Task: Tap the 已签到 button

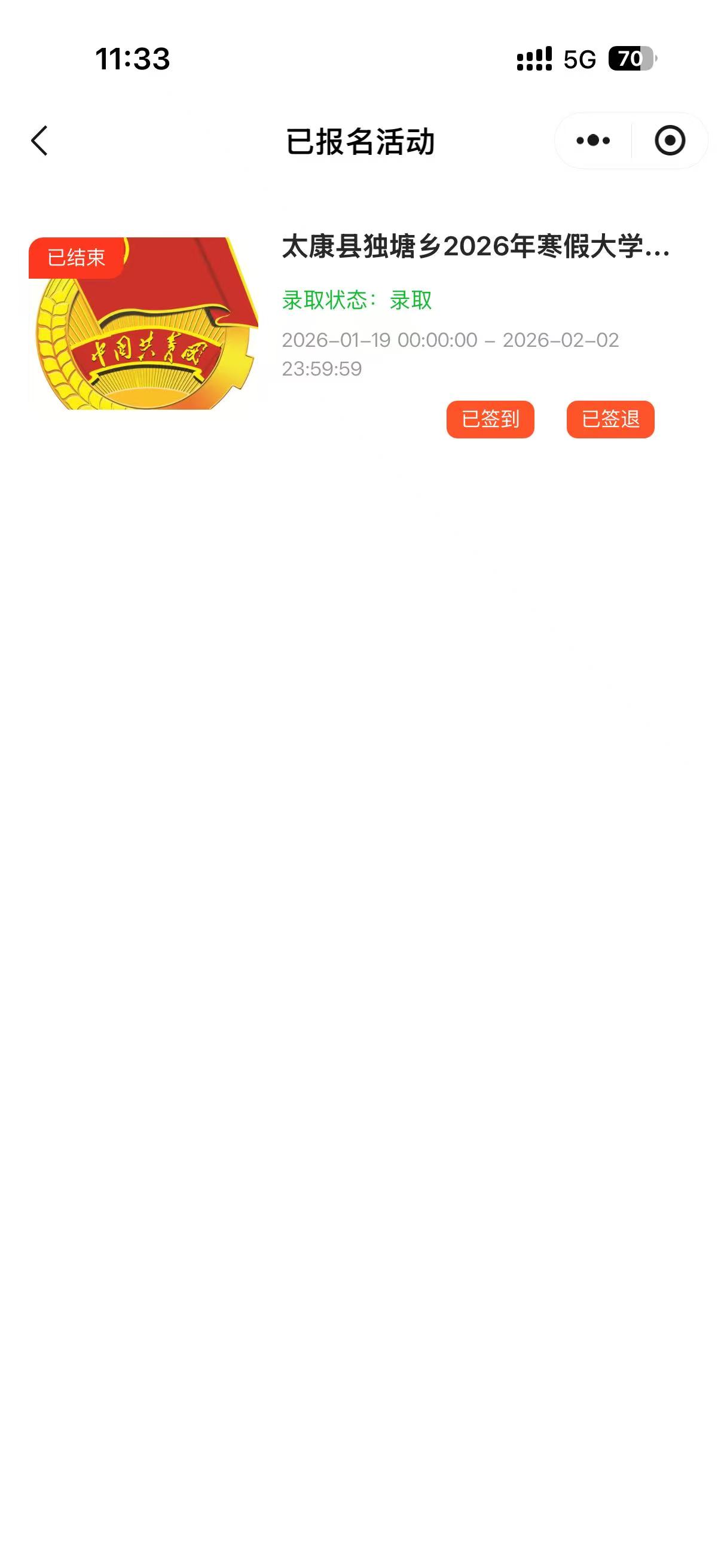Action: click(x=490, y=419)
